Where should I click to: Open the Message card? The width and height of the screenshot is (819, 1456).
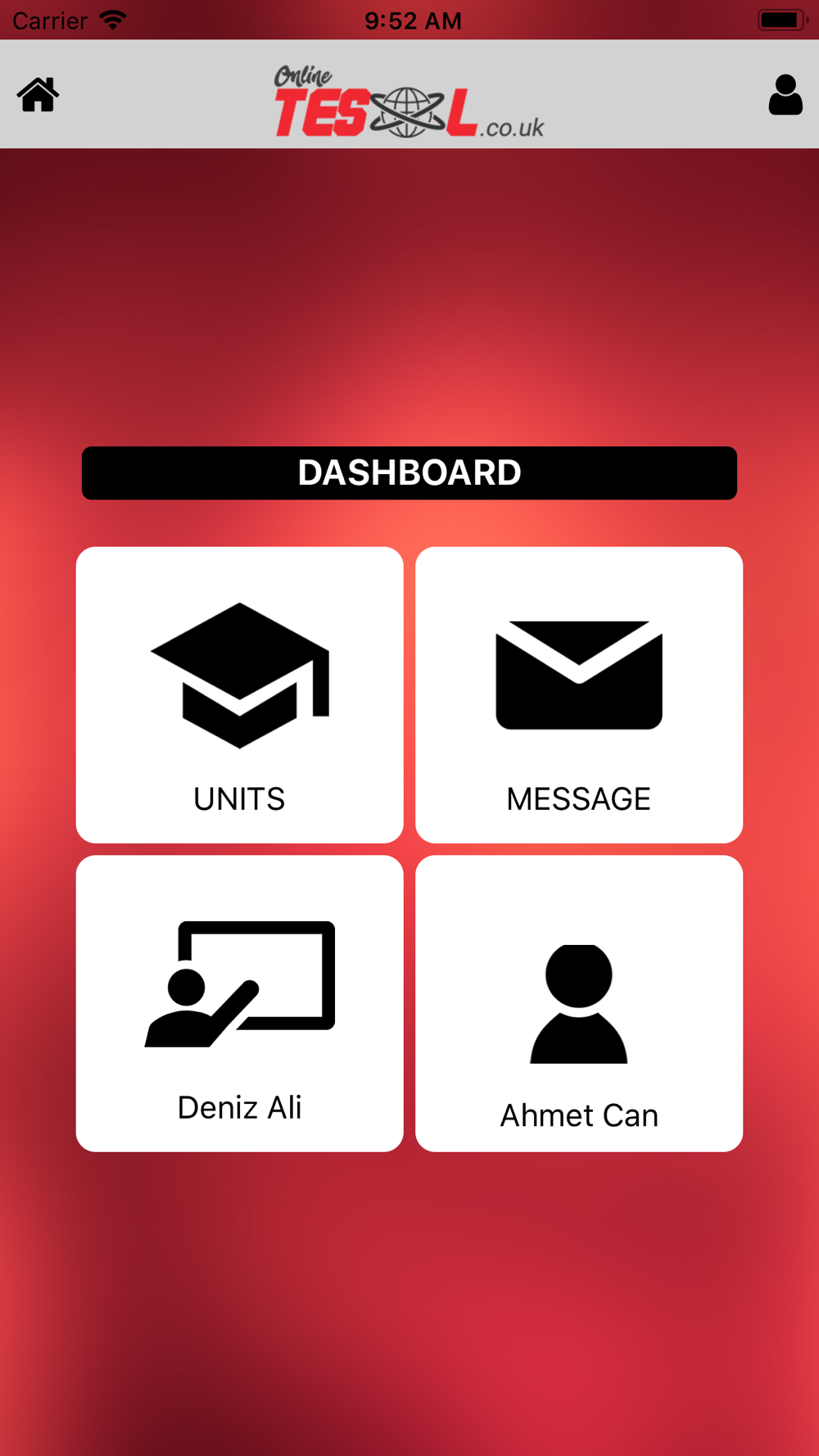pyautogui.click(x=579, y=695)
